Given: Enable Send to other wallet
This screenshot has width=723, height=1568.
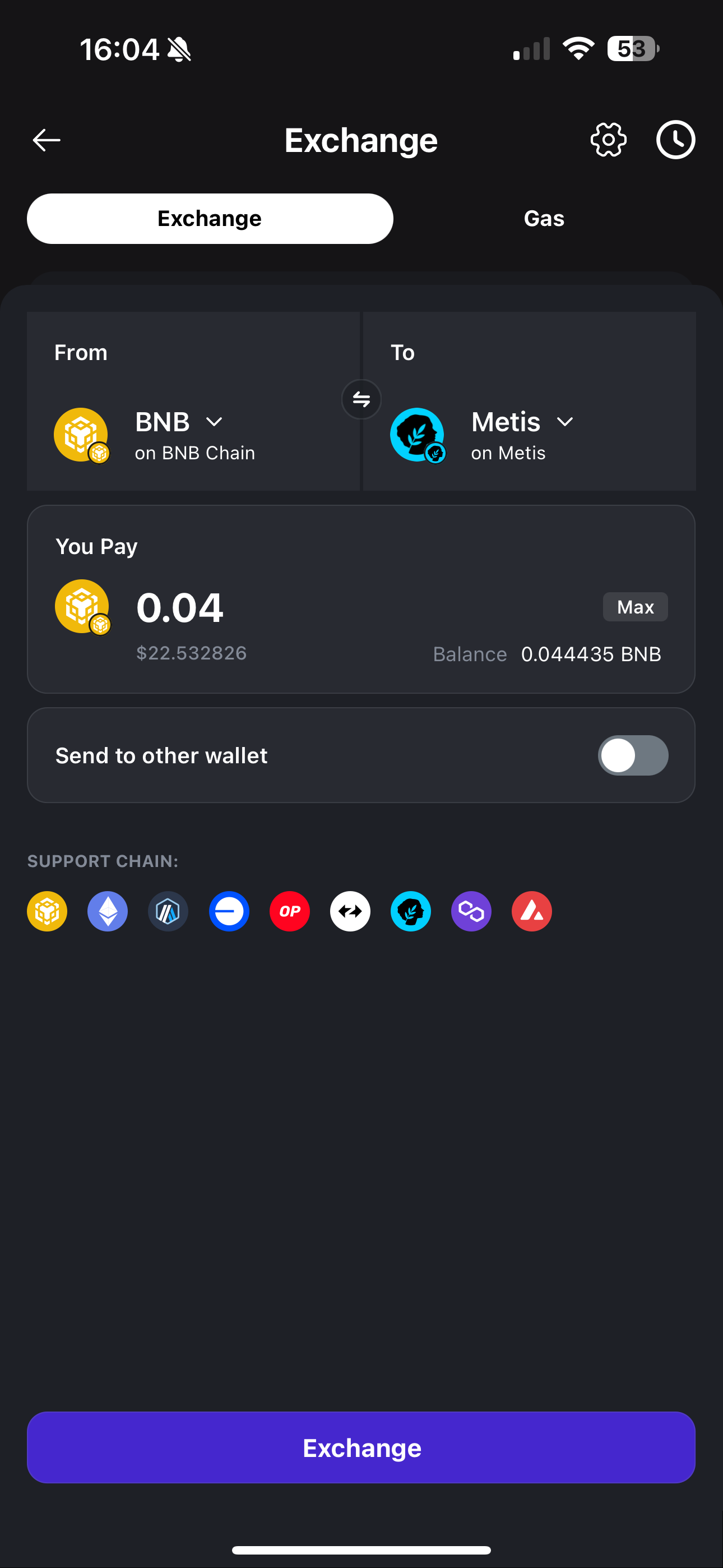Looking at the screenshot, I should click(x=633, y=755).
